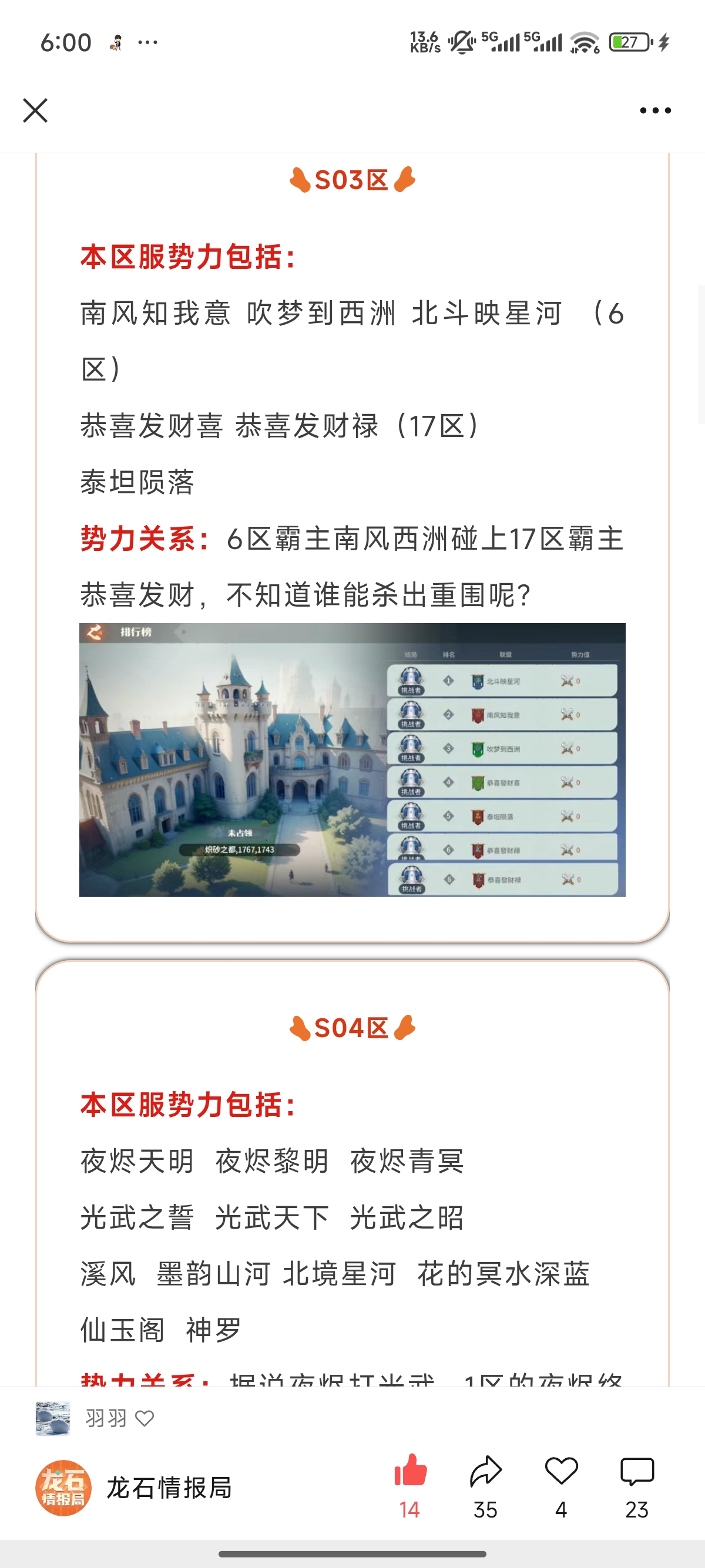Tap the heart icon in the bottom bar
Image resolution: width=705 pixels, height=1568 pixels.
pos(560,1472)
